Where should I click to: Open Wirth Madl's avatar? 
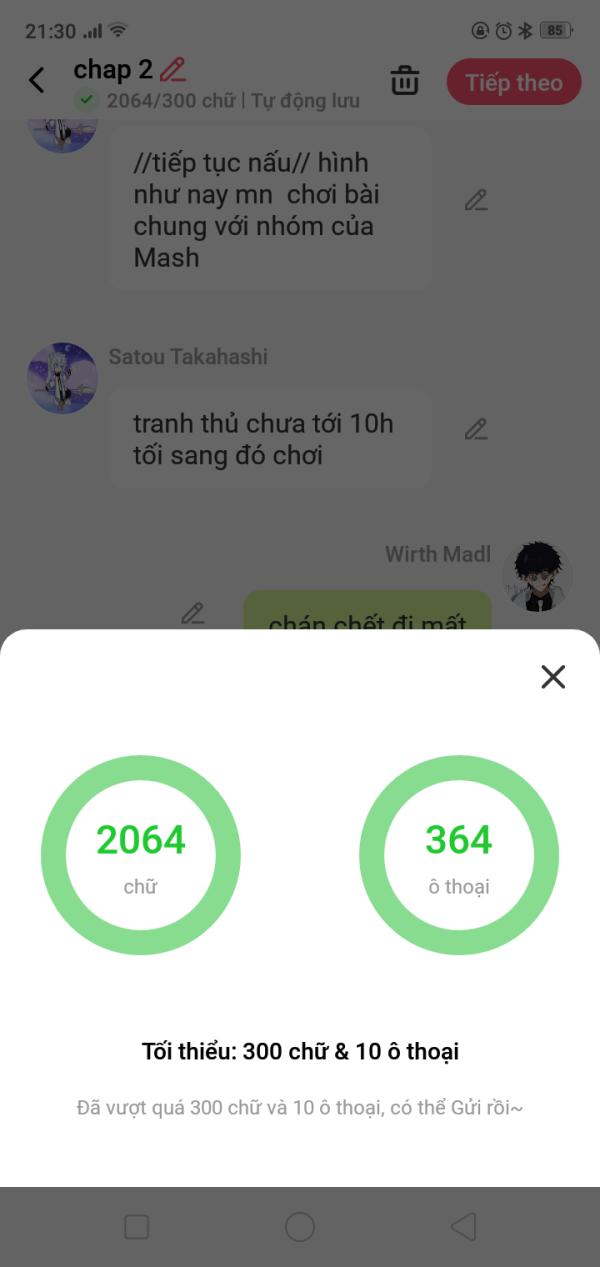point(537,577)
